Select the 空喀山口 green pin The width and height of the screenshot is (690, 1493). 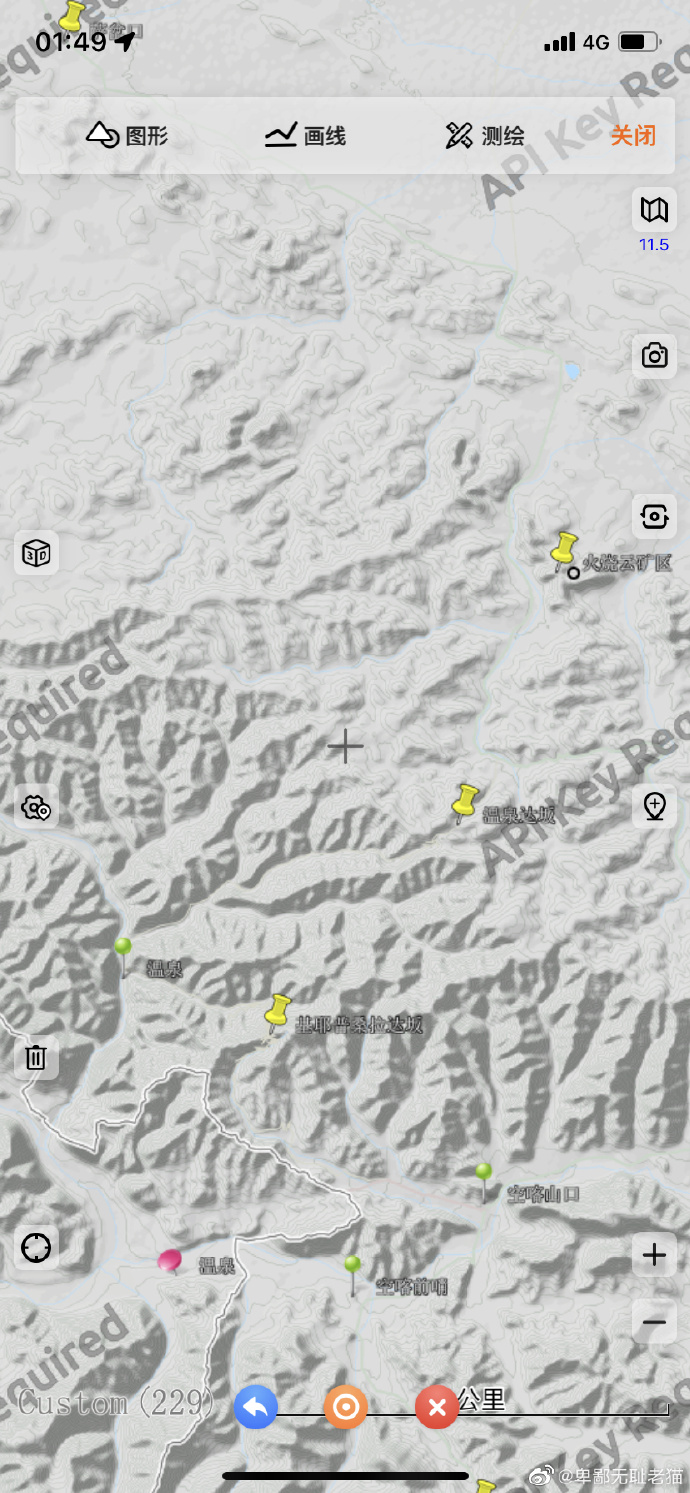(x=484, y=1177)
